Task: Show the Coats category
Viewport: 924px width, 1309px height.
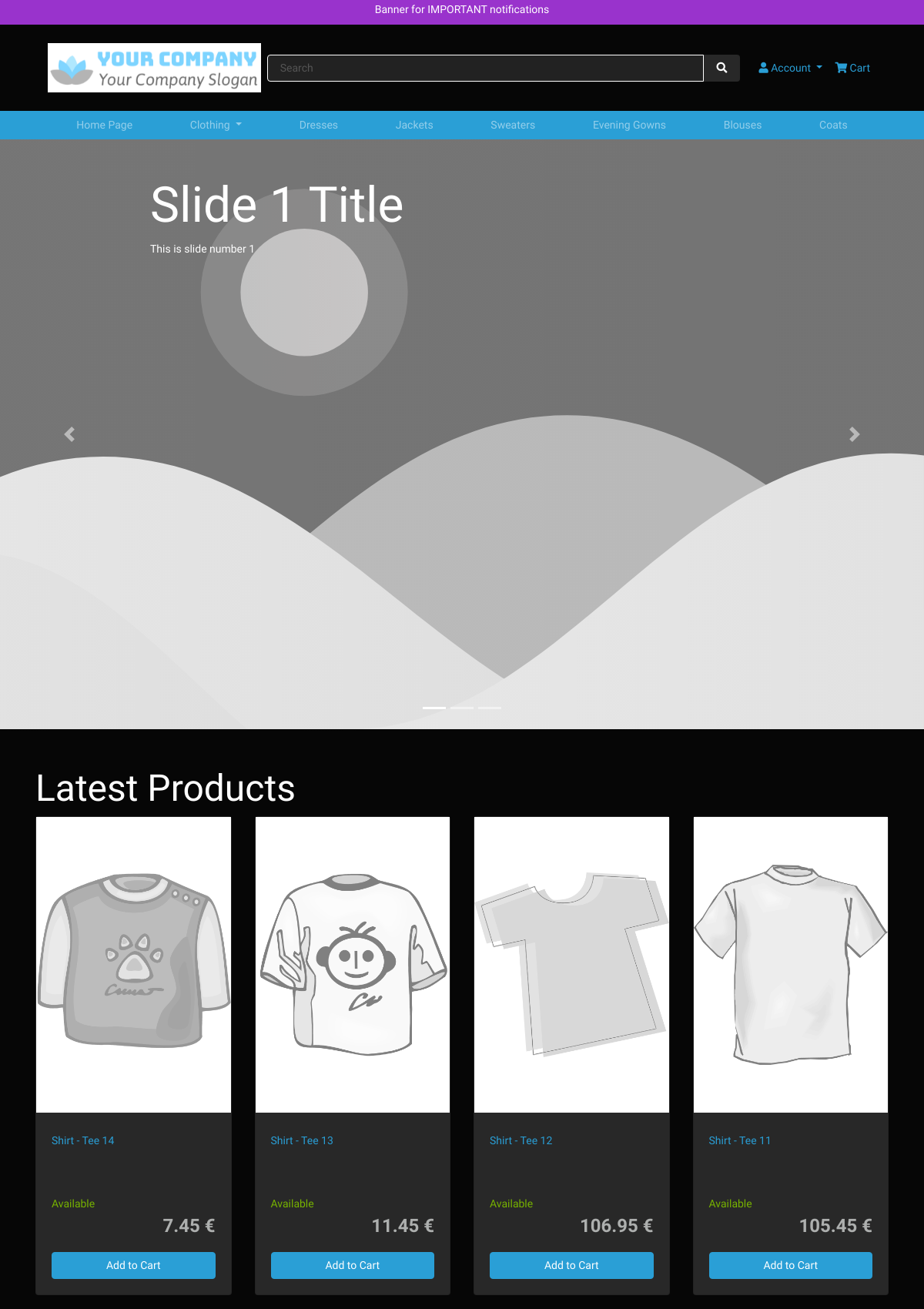Action: 833,125
